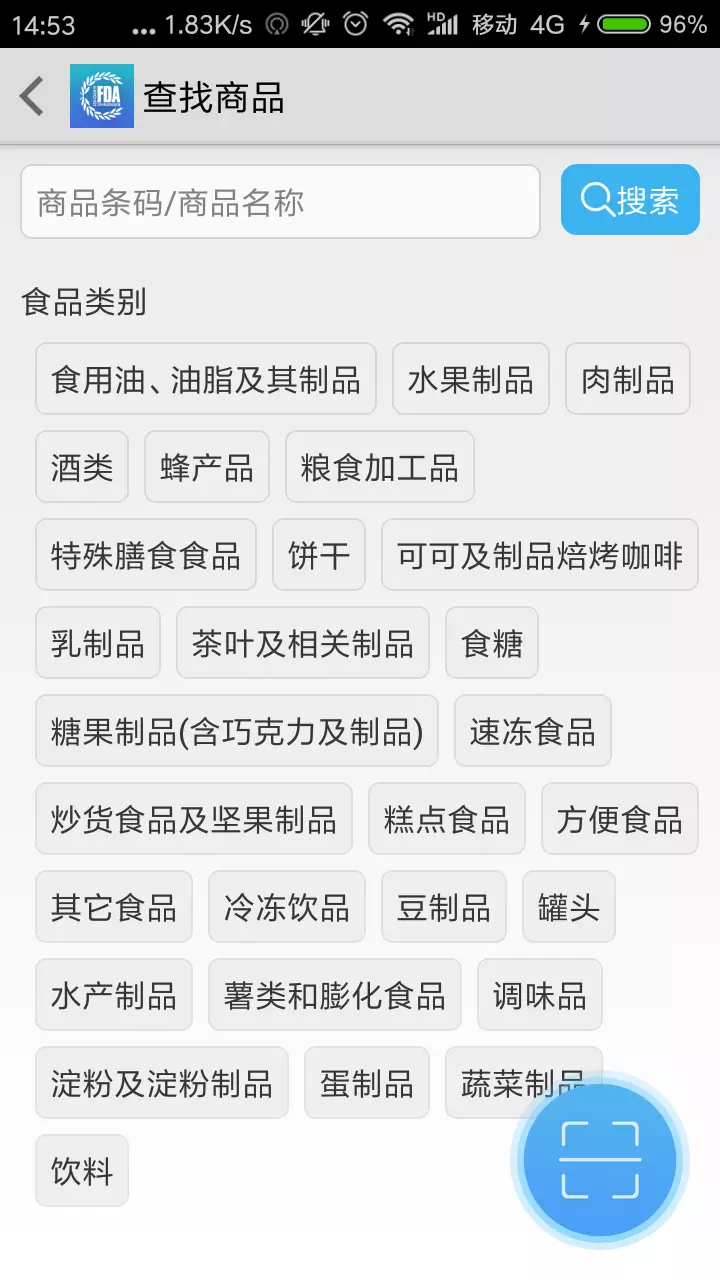Image resolution: width=720 pixels, height=1280 pixels.
Task: Choose 茶叶及相关制品 chip
Action: pyautogui.click(x=303, y=643)
